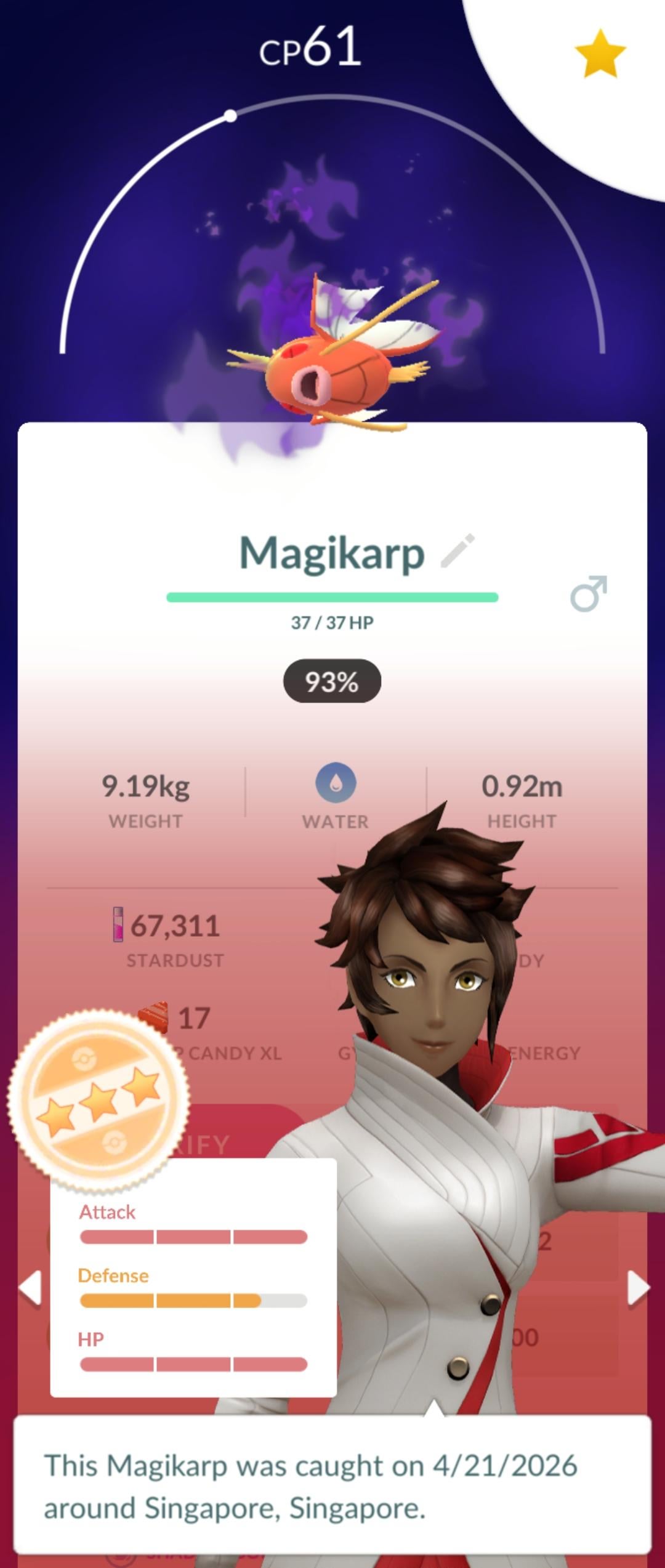
Task: Toggle the favorite star for this Magikarp
Action: click(600, 54)
